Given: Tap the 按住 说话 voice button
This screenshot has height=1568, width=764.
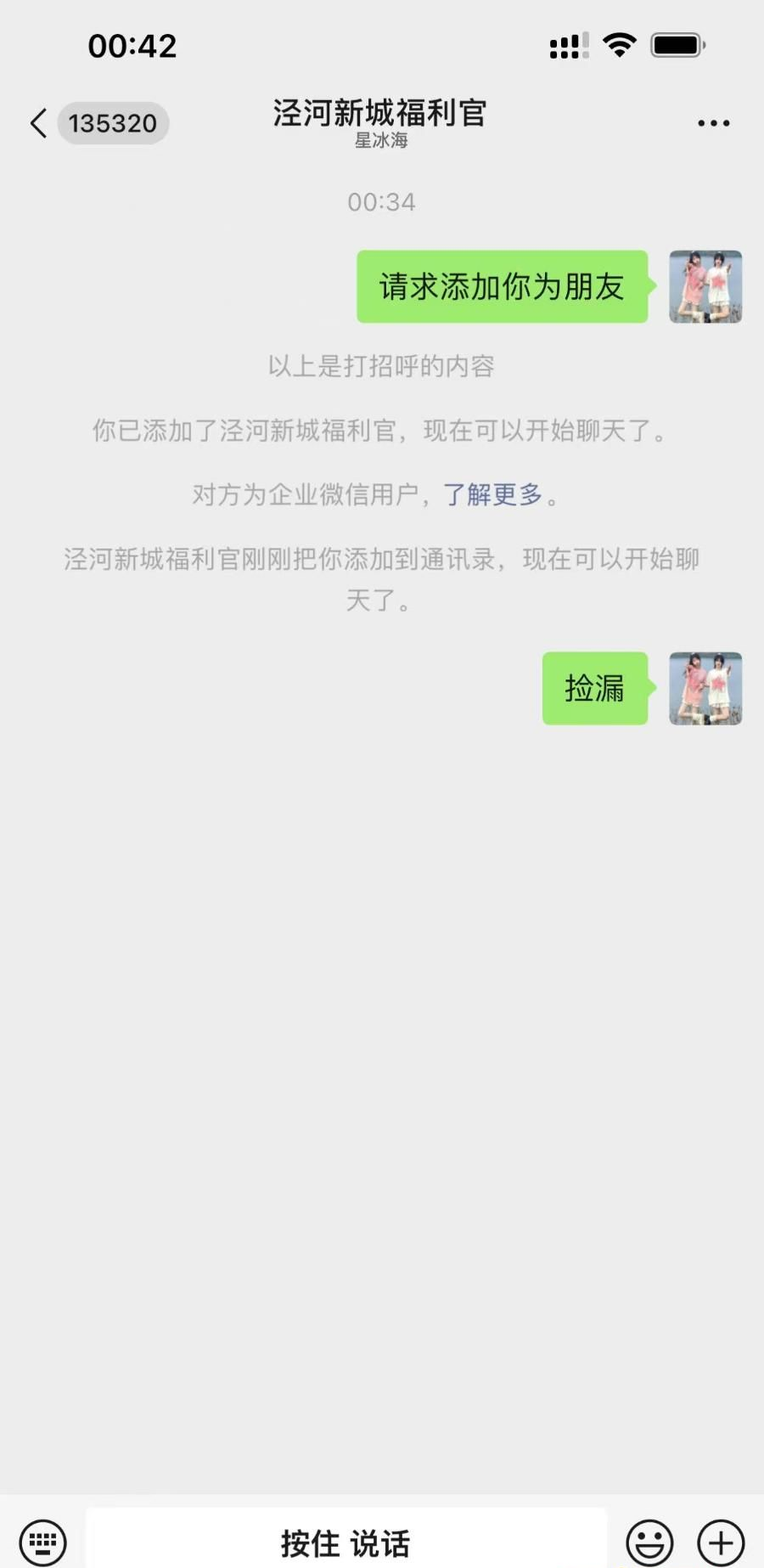Looking at the screenshot, I should (346, 1542).
